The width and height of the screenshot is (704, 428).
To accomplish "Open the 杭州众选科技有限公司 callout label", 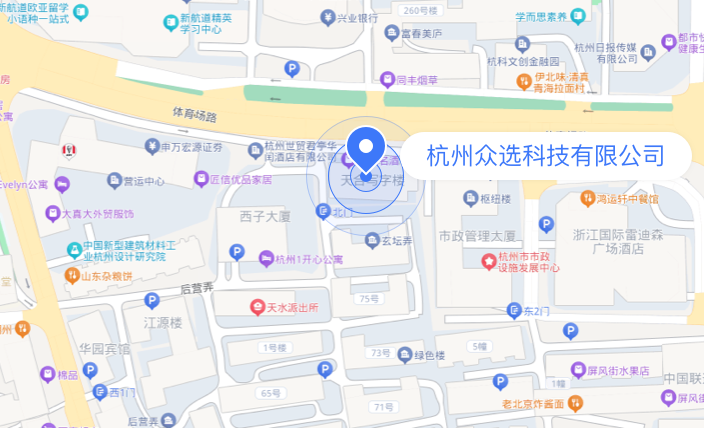I will pos(545,156).
